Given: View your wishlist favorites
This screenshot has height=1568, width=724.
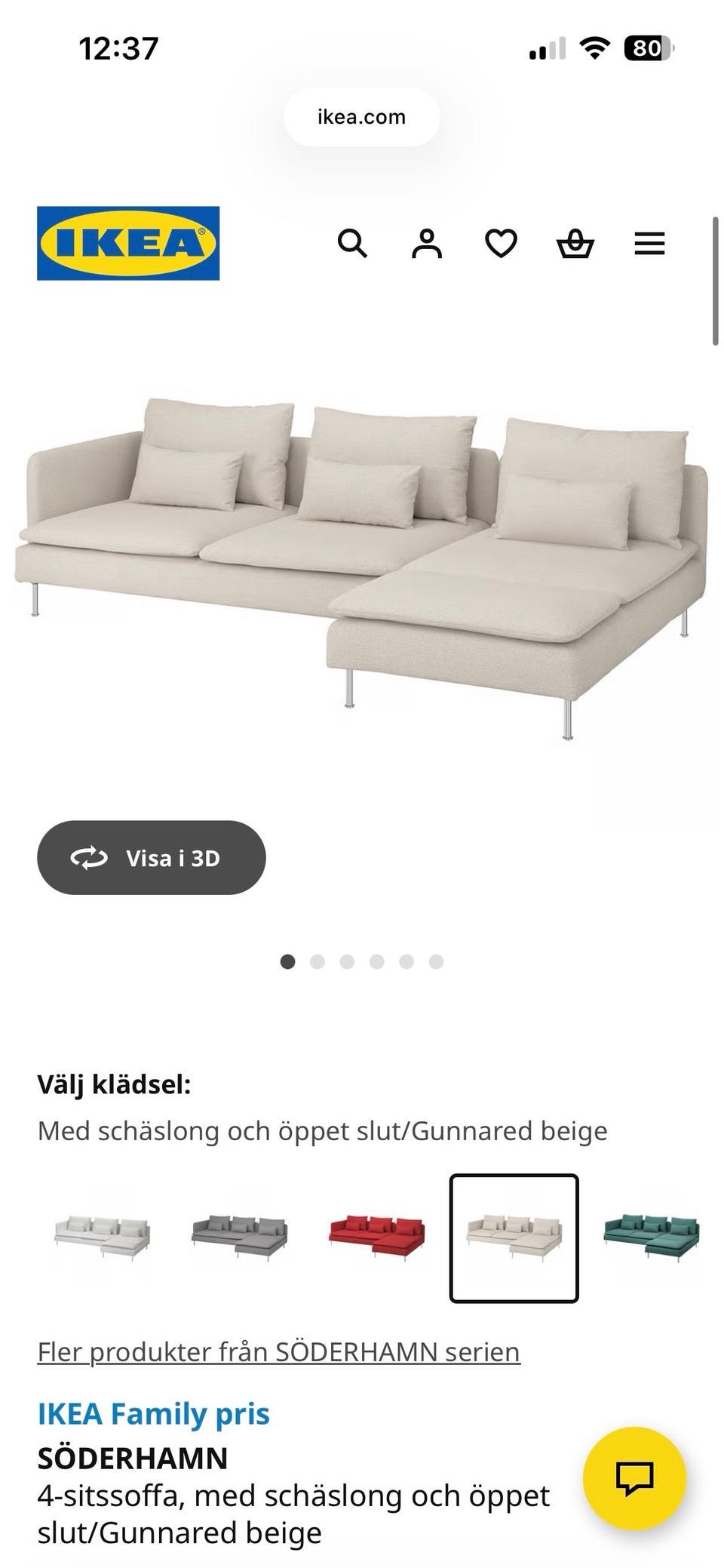Looking at the screenshot, I should (x=500, y=243).
